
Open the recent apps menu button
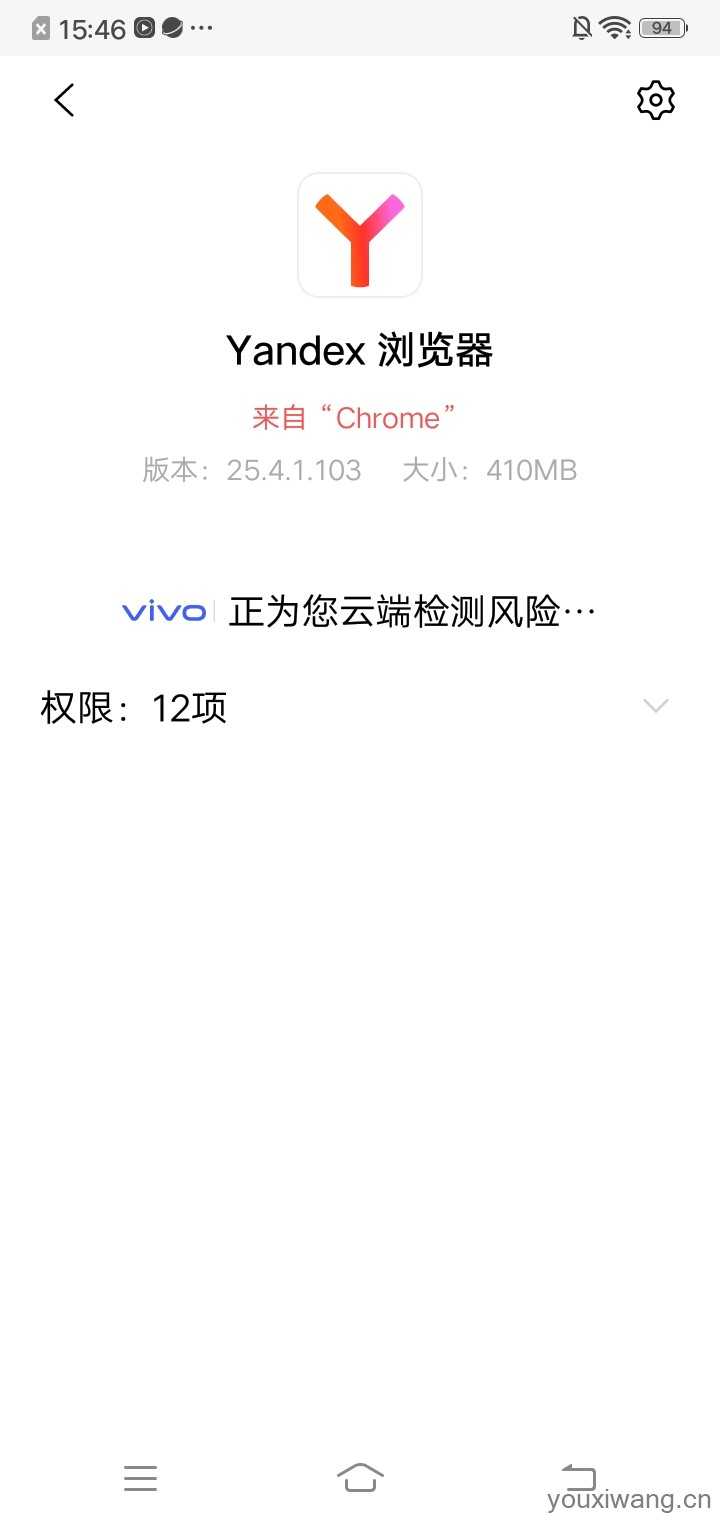[141, 1478]
